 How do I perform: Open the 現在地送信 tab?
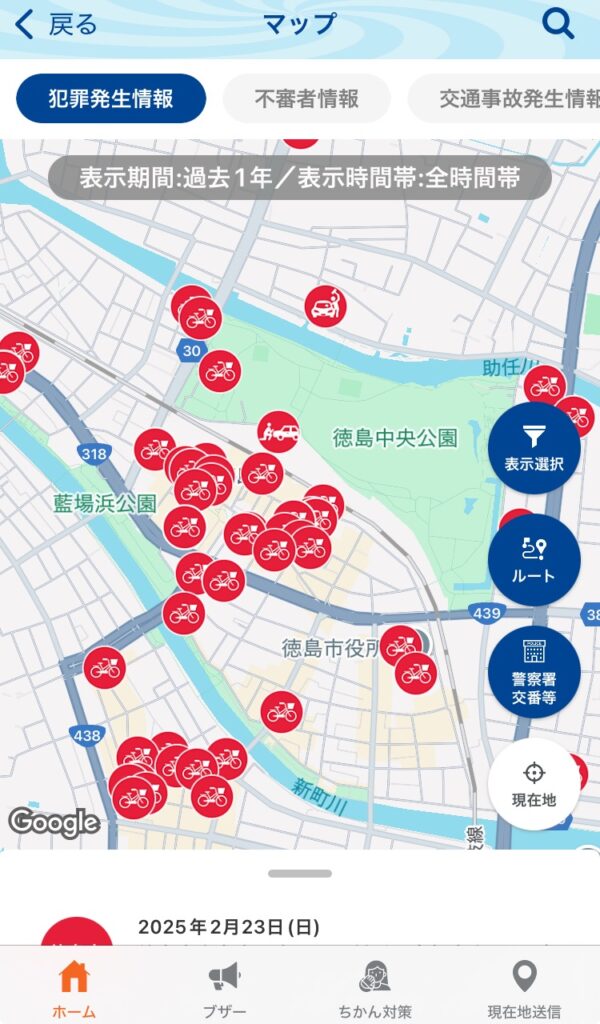(x=524, y=988)
